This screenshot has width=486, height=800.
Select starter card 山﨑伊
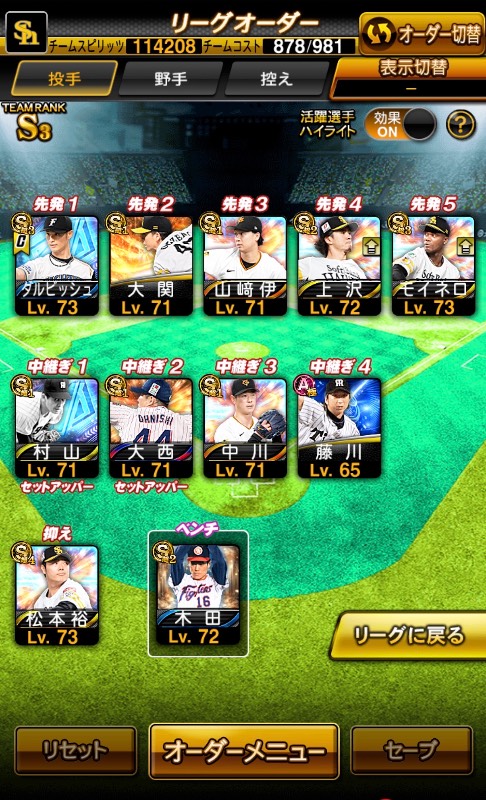(245, 264)
